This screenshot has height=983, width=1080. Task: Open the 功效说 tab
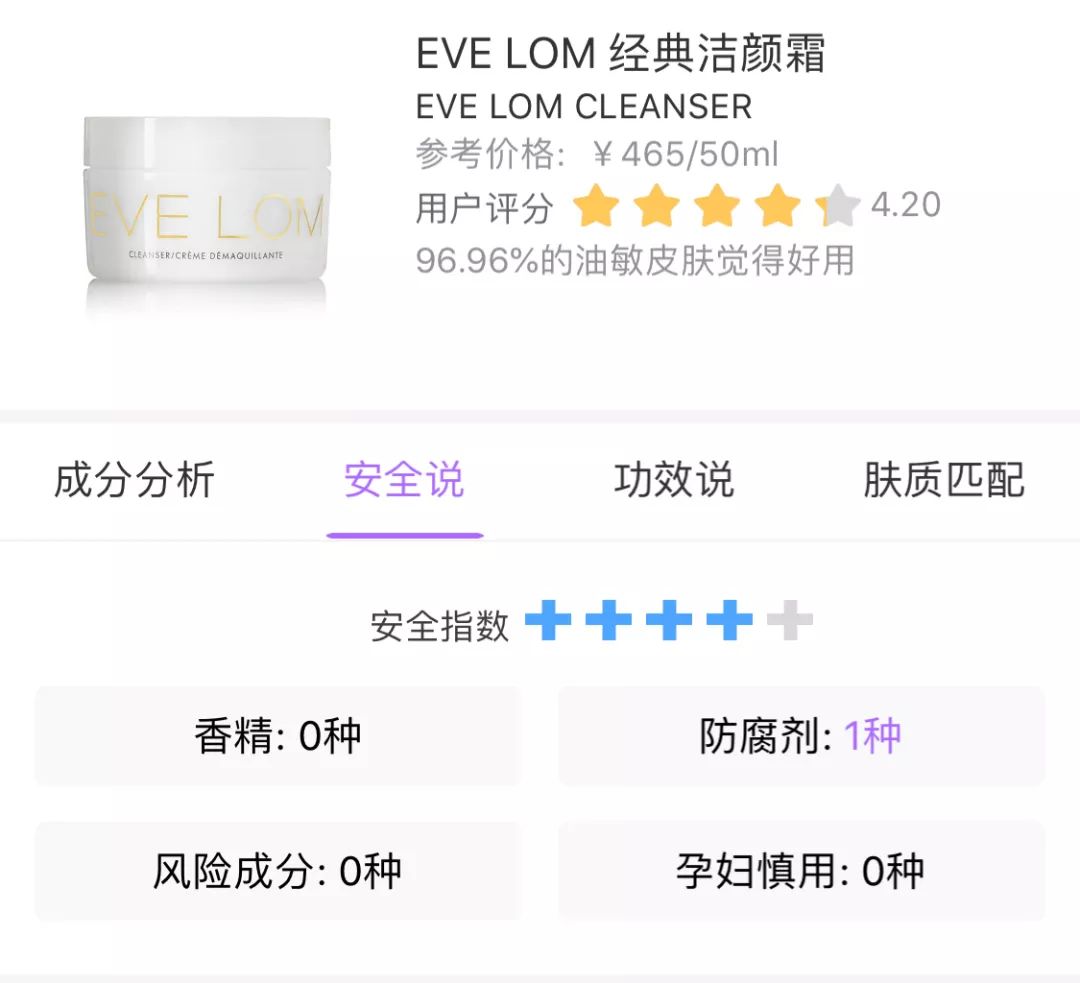click(674, 480)
